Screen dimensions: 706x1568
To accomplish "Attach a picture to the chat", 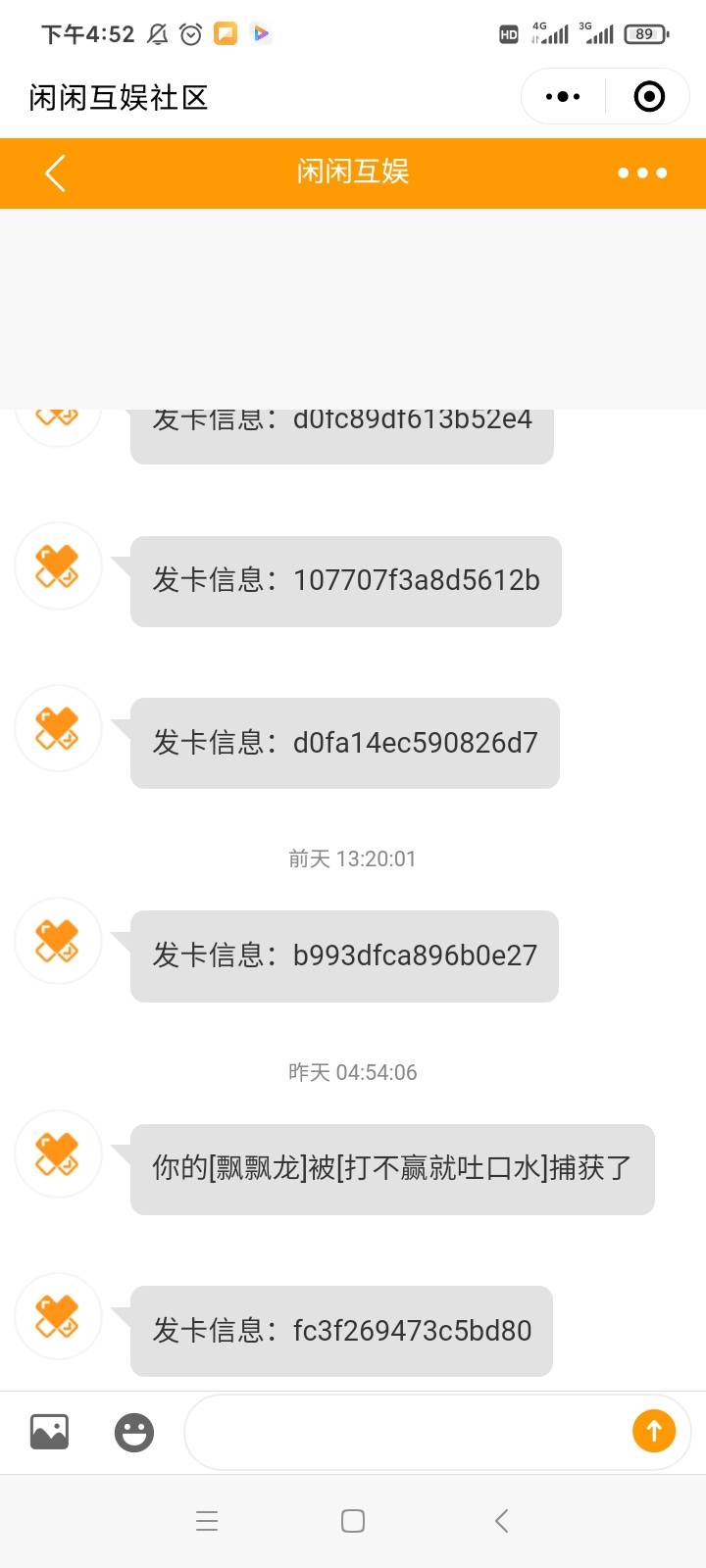I will pos(49,1432).
